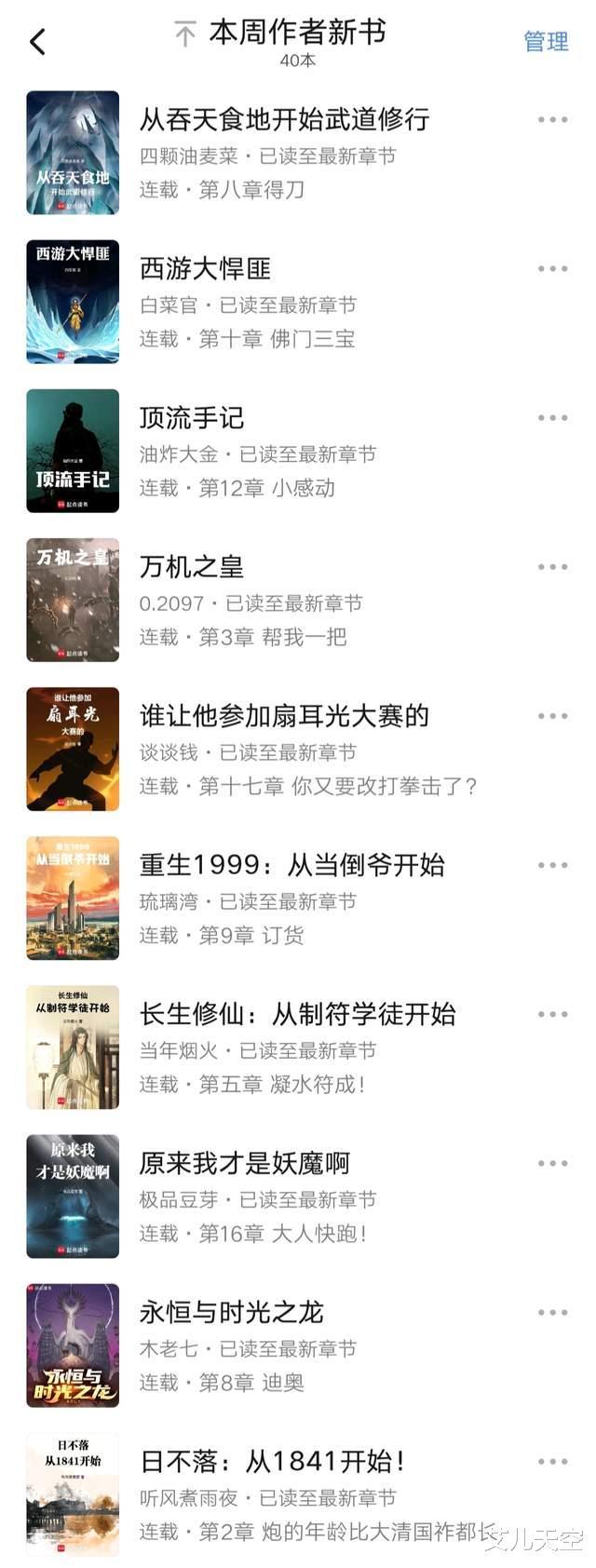
Task: Open 日不落：从1841开始！
Action: [x=272, y=1461]
